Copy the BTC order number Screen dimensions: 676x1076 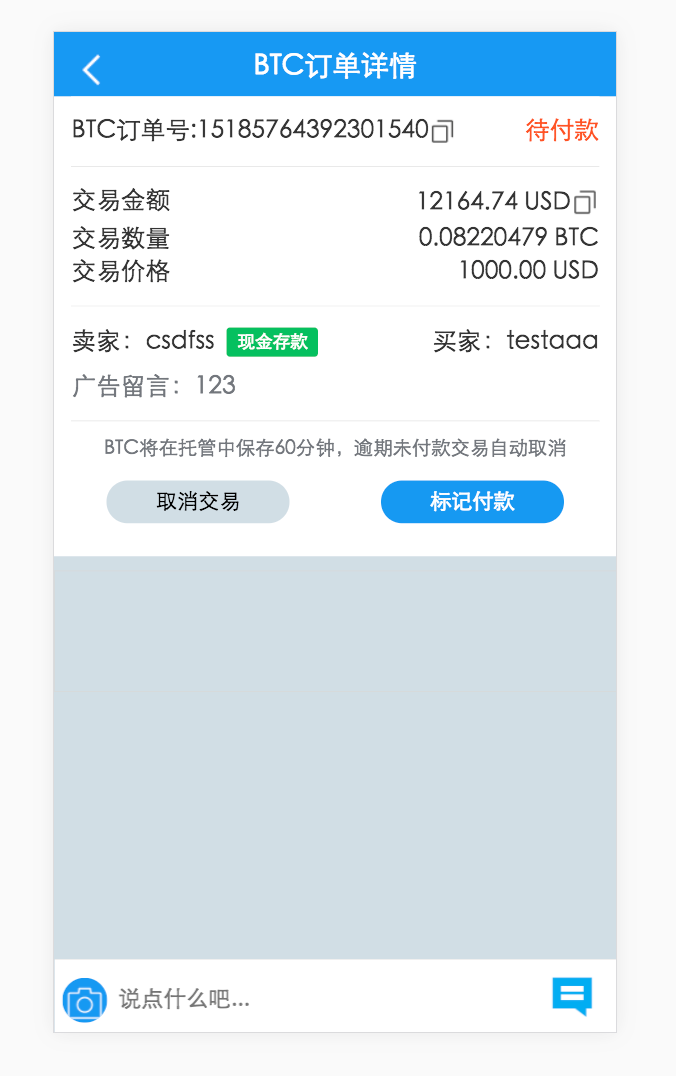tap(442, 130)
